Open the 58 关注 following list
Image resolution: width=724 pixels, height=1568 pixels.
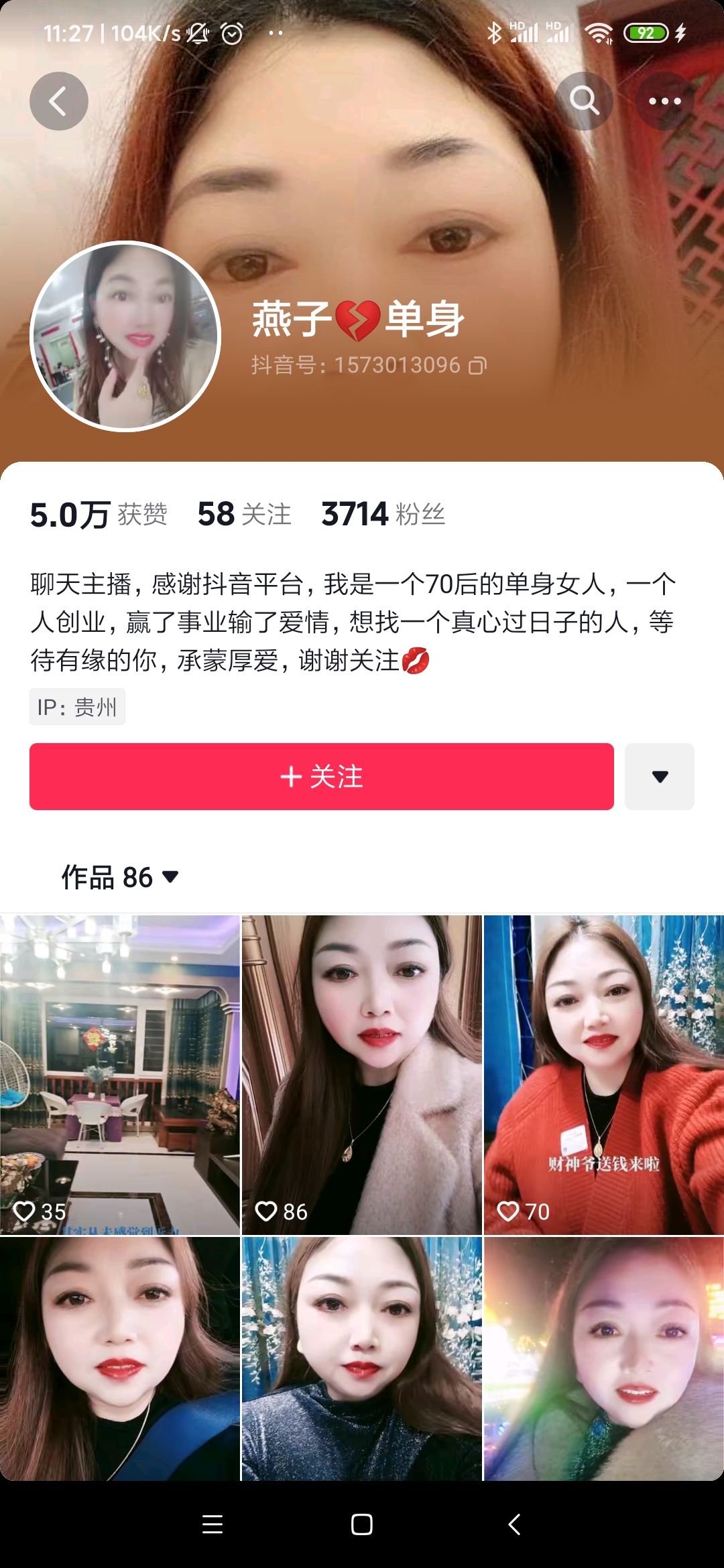245,515
